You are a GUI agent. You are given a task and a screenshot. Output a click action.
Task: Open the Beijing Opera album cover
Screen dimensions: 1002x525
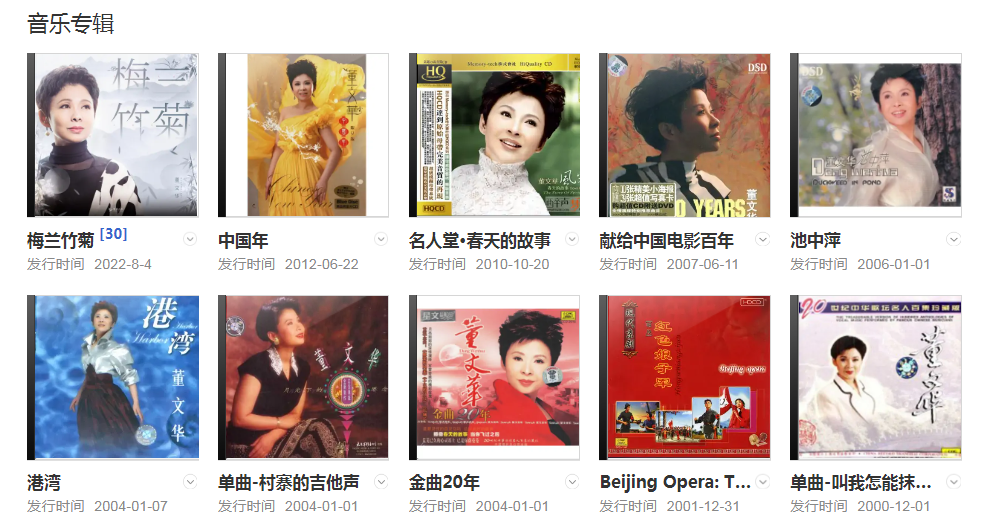click(685, 377)
